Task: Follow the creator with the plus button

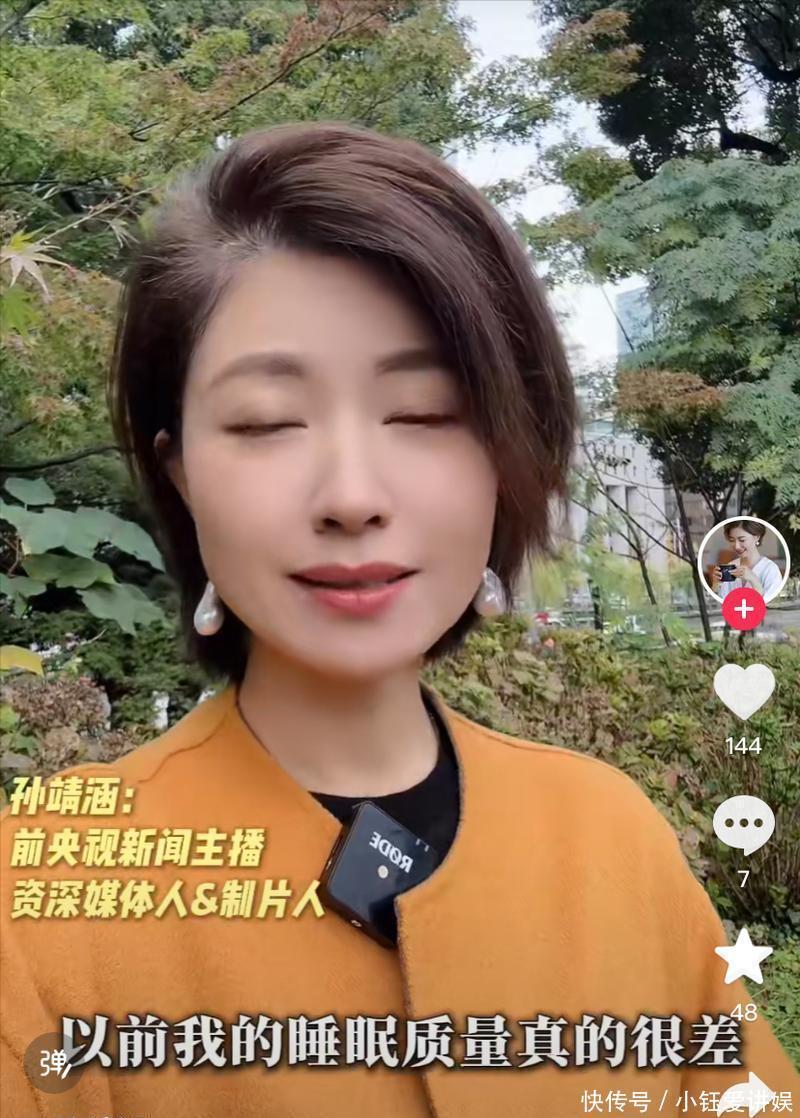Action: point(744,609)
